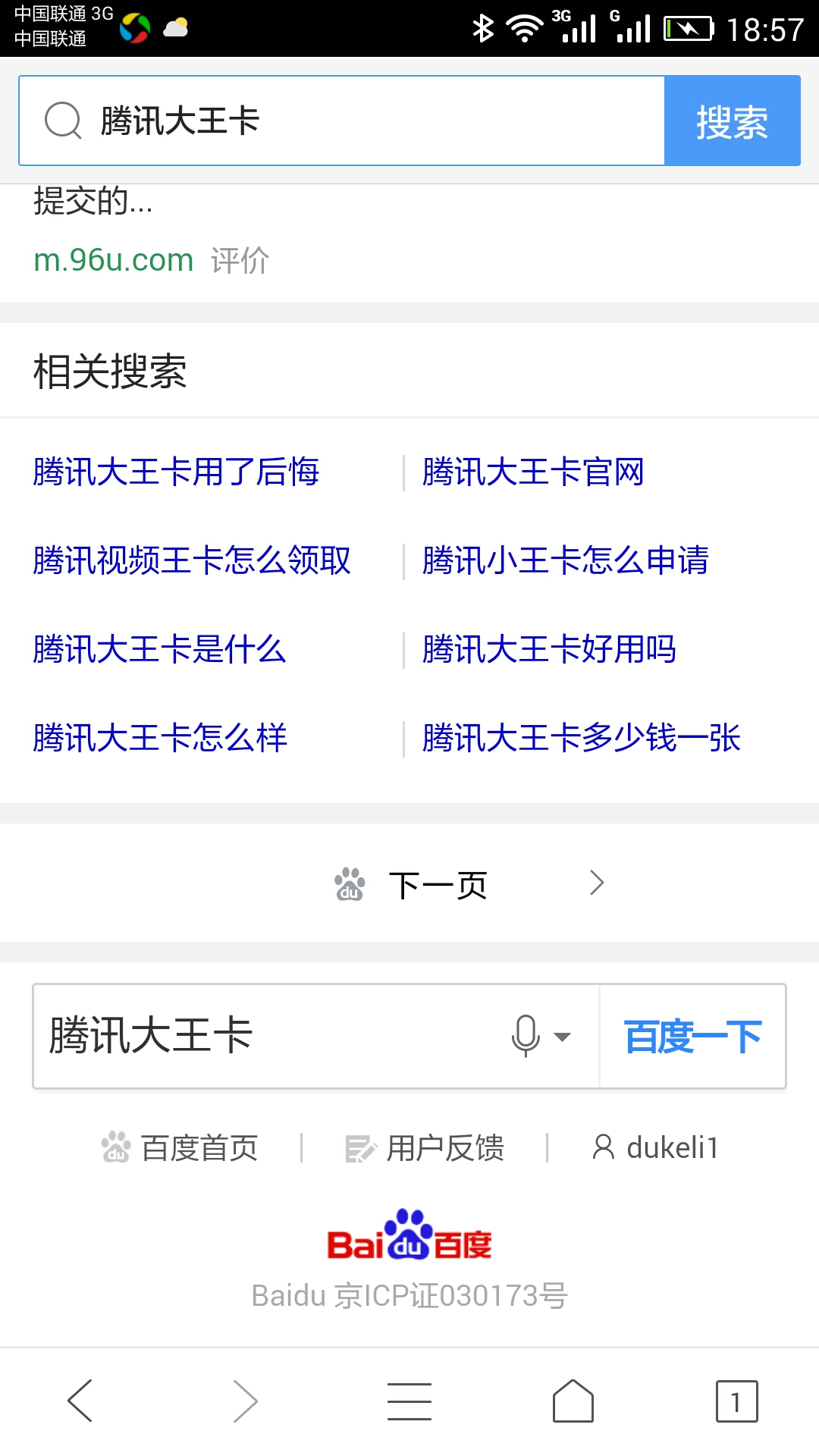
Task: Tap the Baidu paw icon beside 下一页
Action: pyautogui.click(x=347, y=883)
